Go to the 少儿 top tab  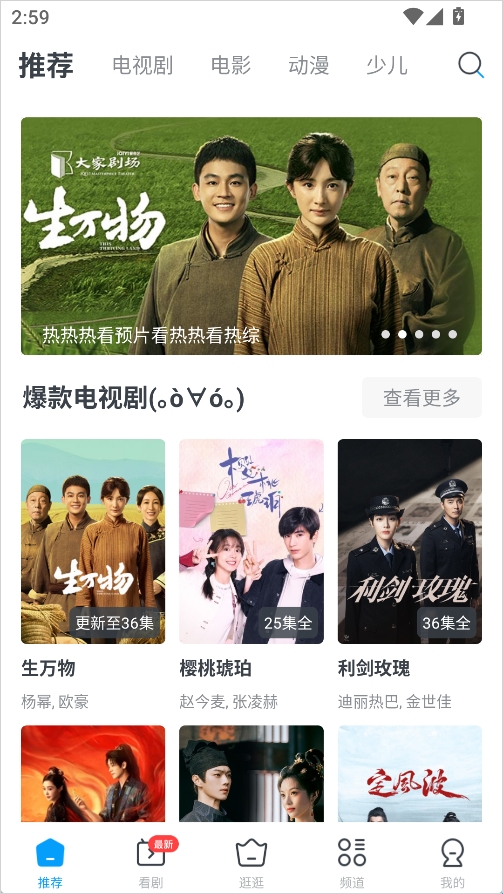[387, 66]
